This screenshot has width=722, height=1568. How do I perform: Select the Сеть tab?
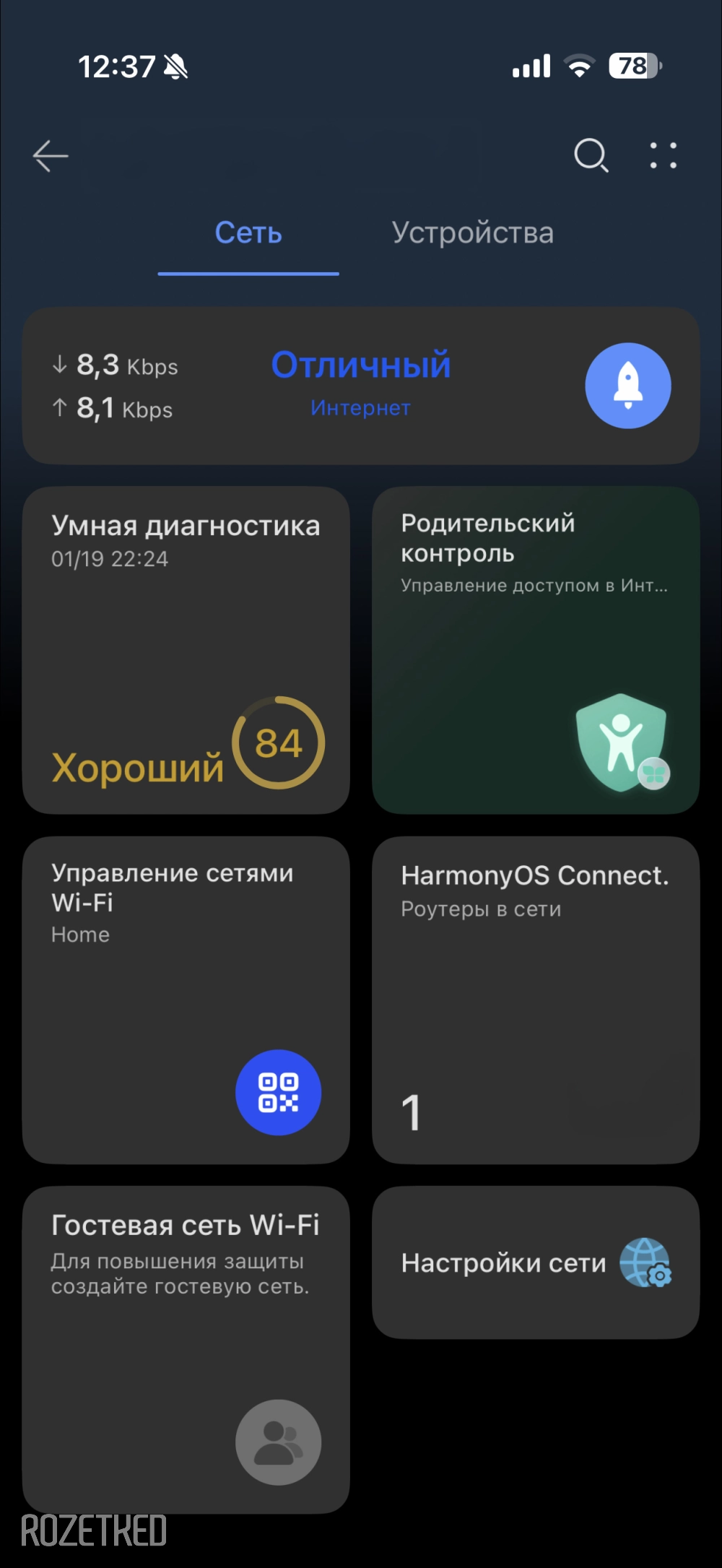(248, 233)
